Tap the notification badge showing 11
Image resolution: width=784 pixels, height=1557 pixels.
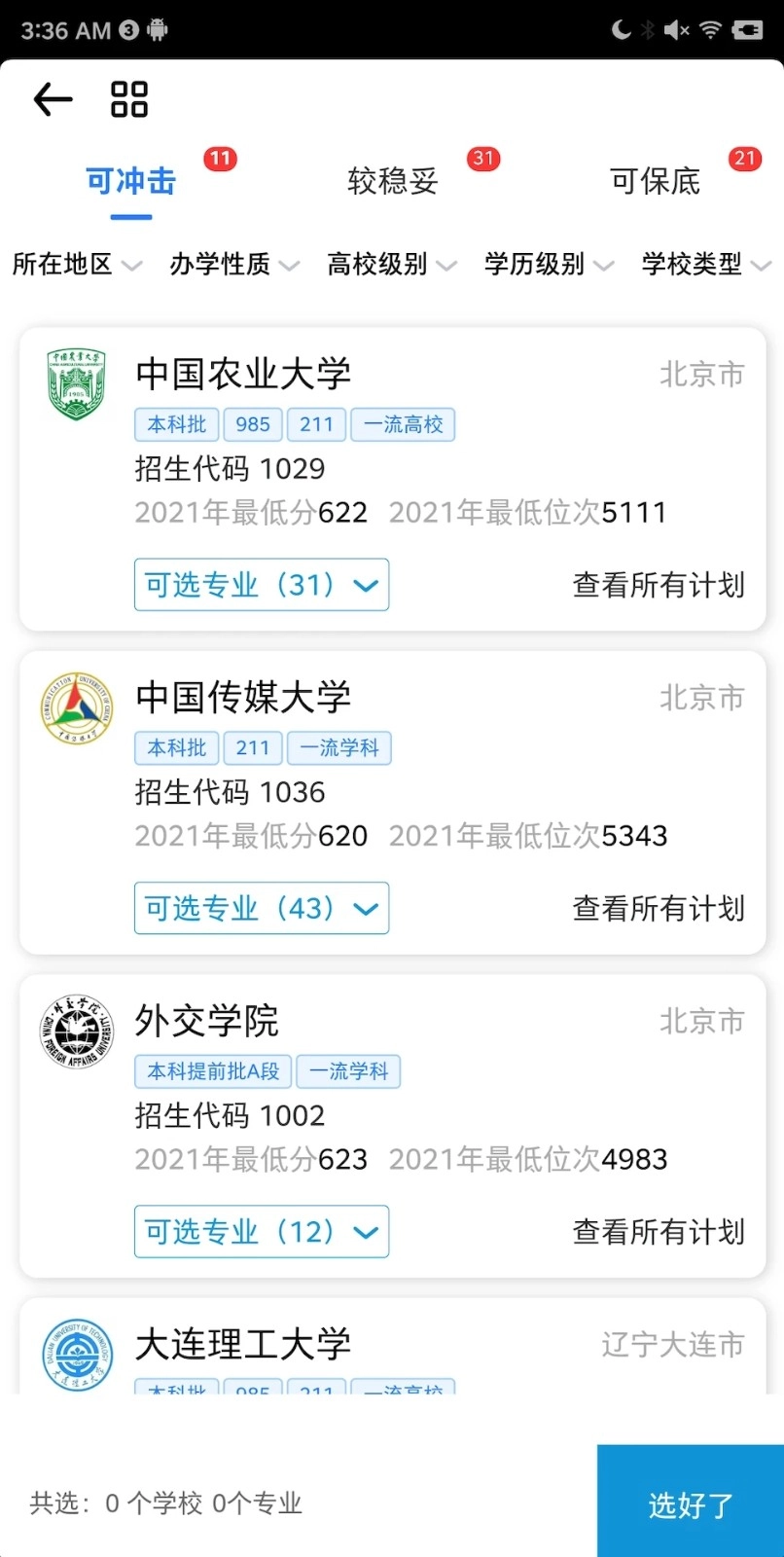click(x=219, y=157)
